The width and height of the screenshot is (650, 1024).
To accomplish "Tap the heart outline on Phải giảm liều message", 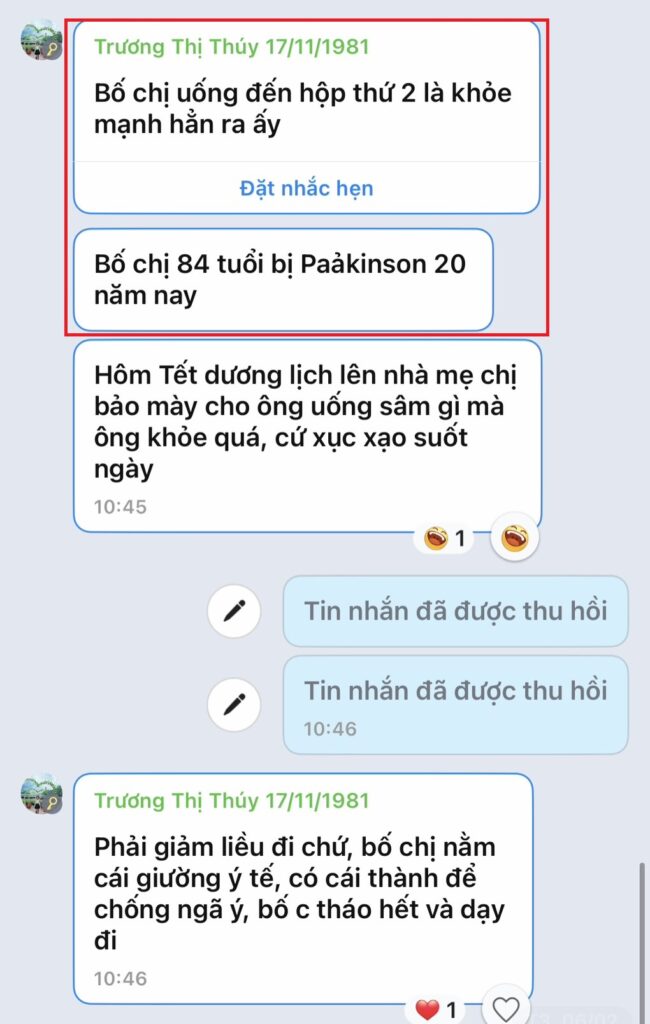I will tap(506, 1008).
